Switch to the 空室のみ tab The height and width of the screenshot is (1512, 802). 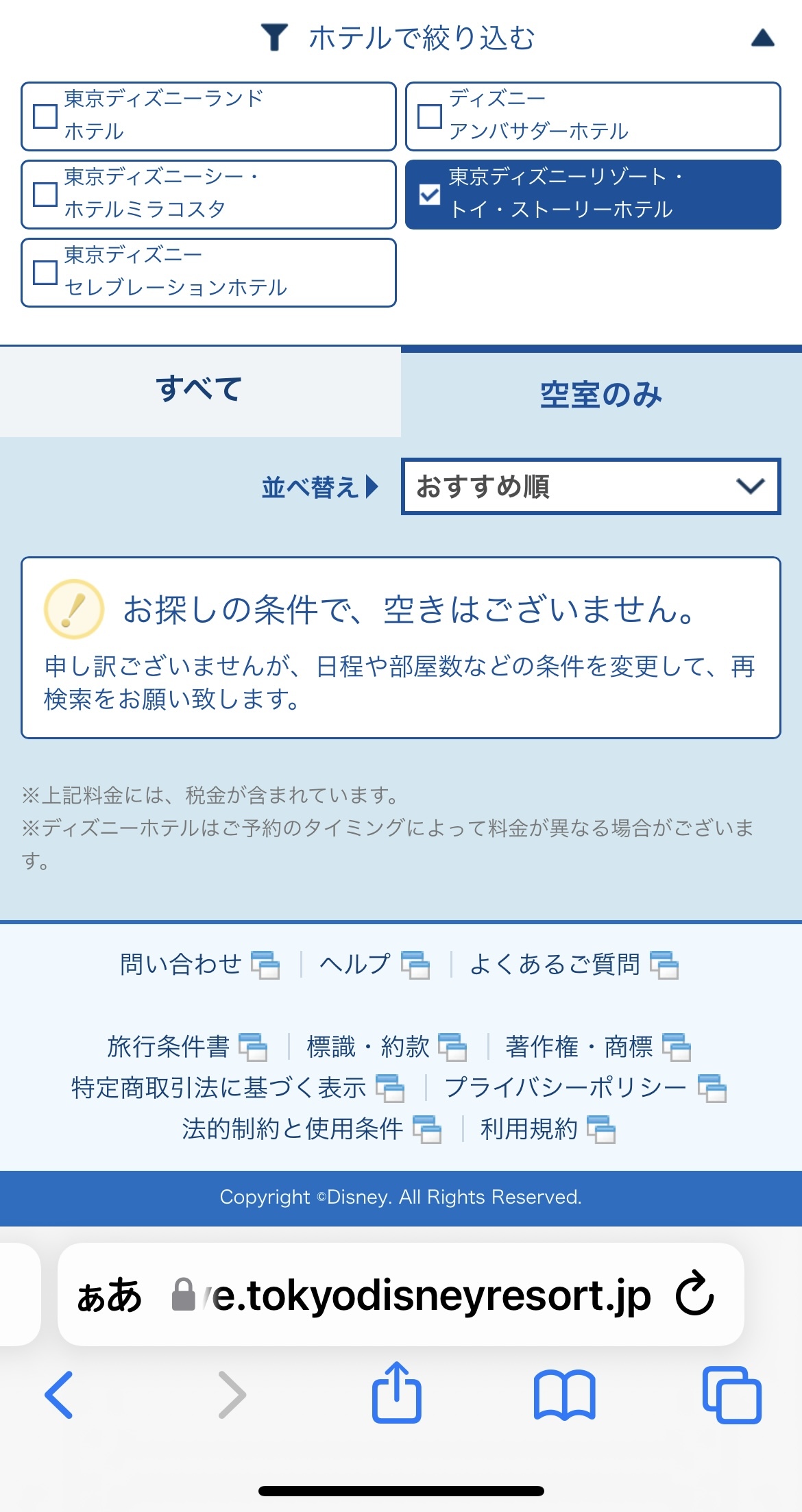pyautogui.click(x=601, y=395)
